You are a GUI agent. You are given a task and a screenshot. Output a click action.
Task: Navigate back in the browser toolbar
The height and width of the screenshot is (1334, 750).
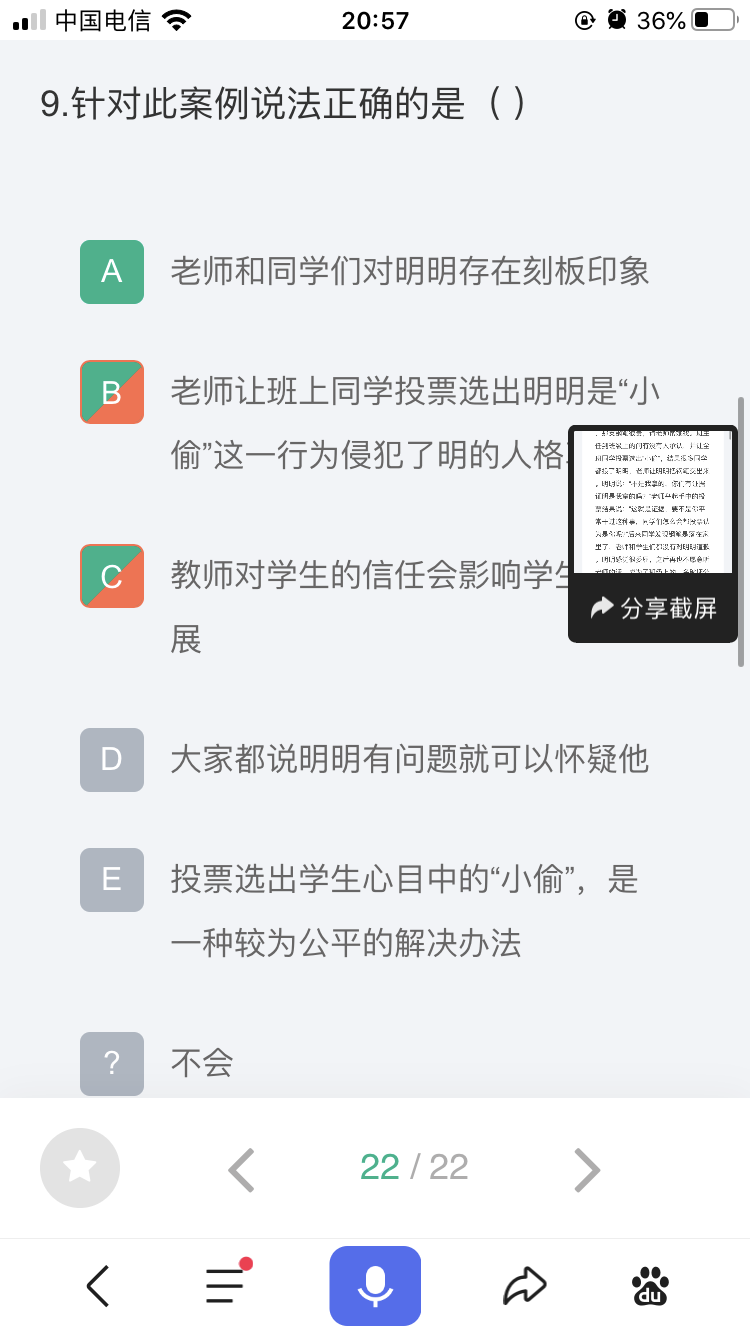point(98,1286)
